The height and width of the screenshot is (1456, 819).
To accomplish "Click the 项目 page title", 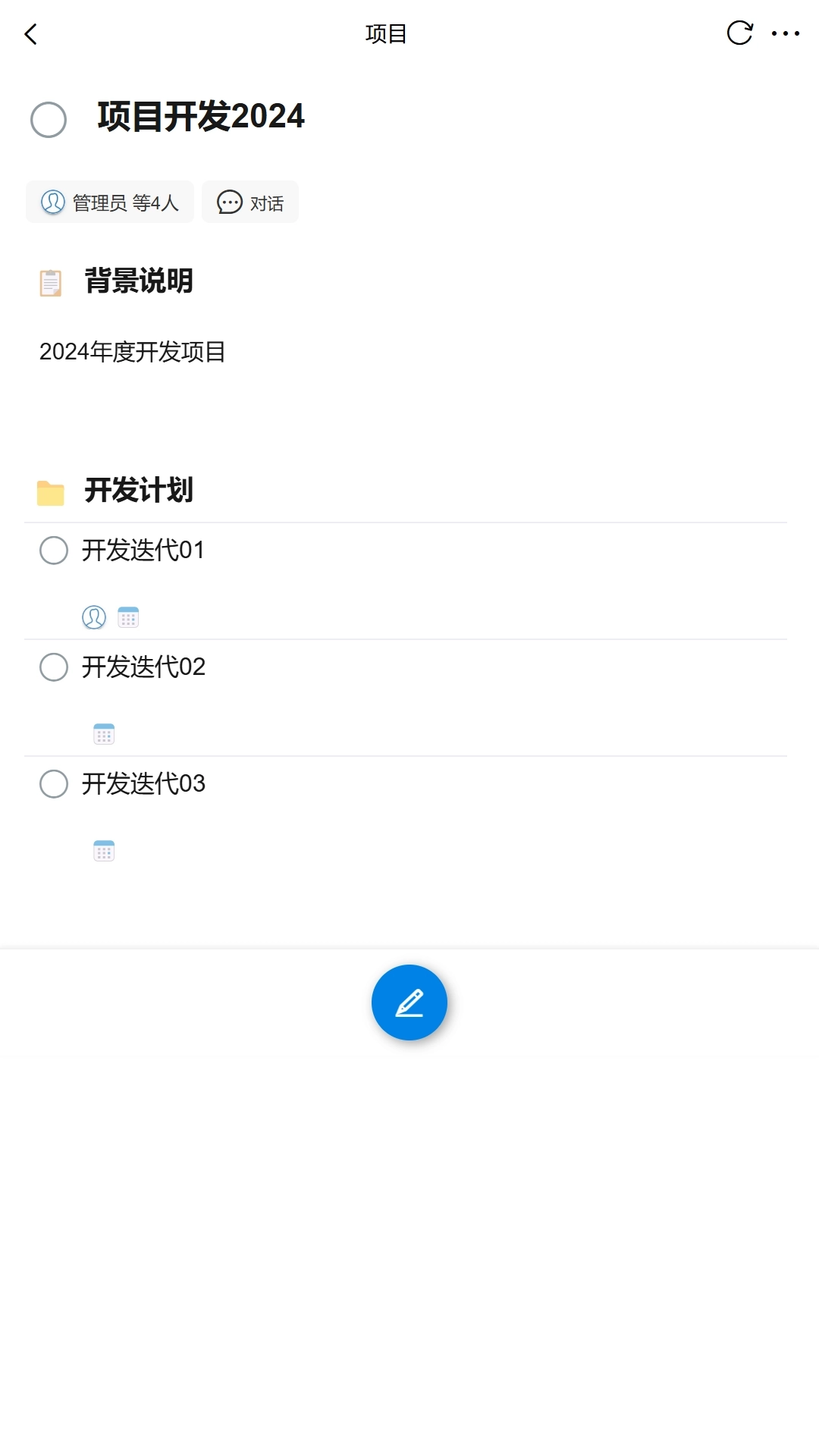I will pyautogui.click(x=385, y=33).
